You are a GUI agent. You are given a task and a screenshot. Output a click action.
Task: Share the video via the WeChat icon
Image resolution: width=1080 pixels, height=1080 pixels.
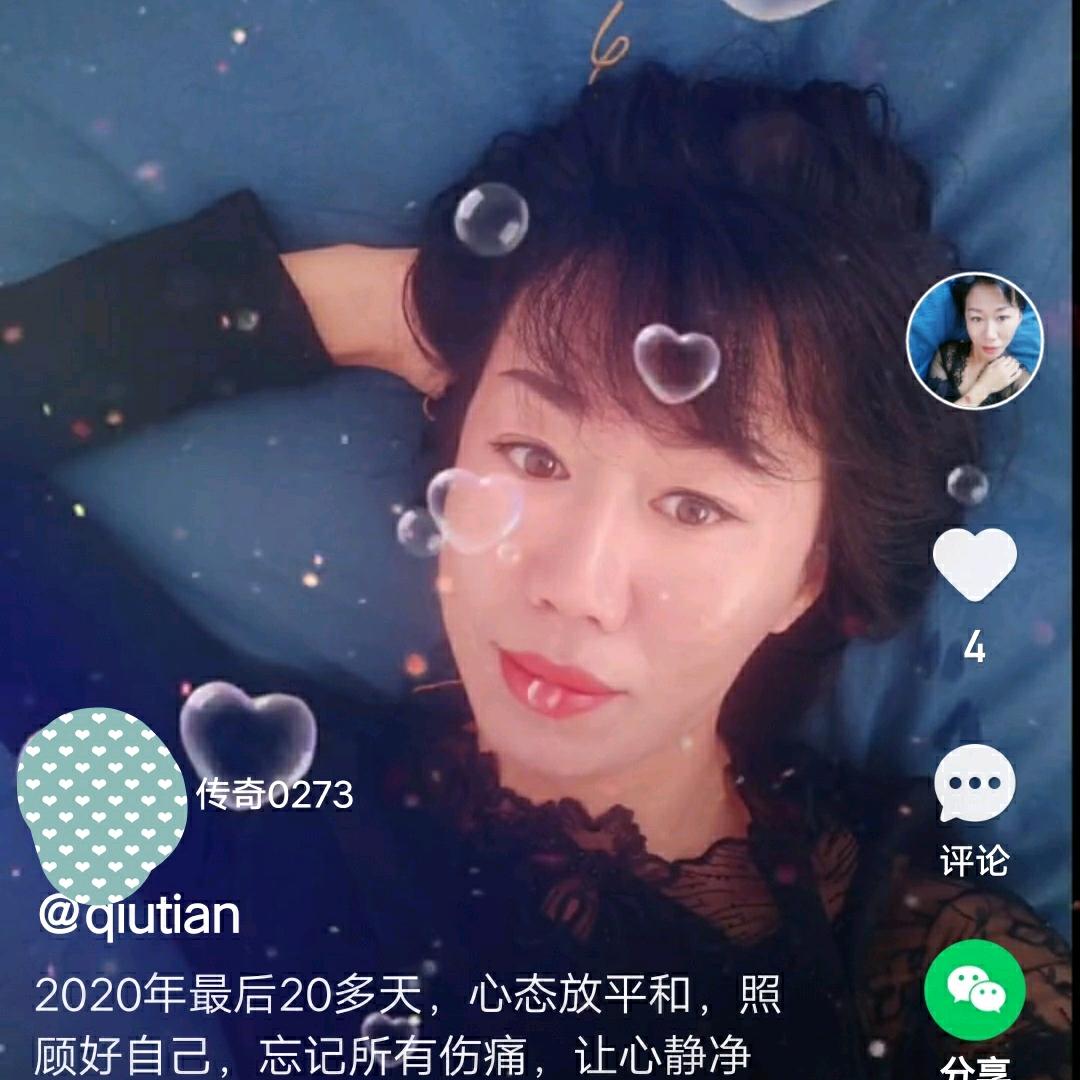tap(974, 990)
